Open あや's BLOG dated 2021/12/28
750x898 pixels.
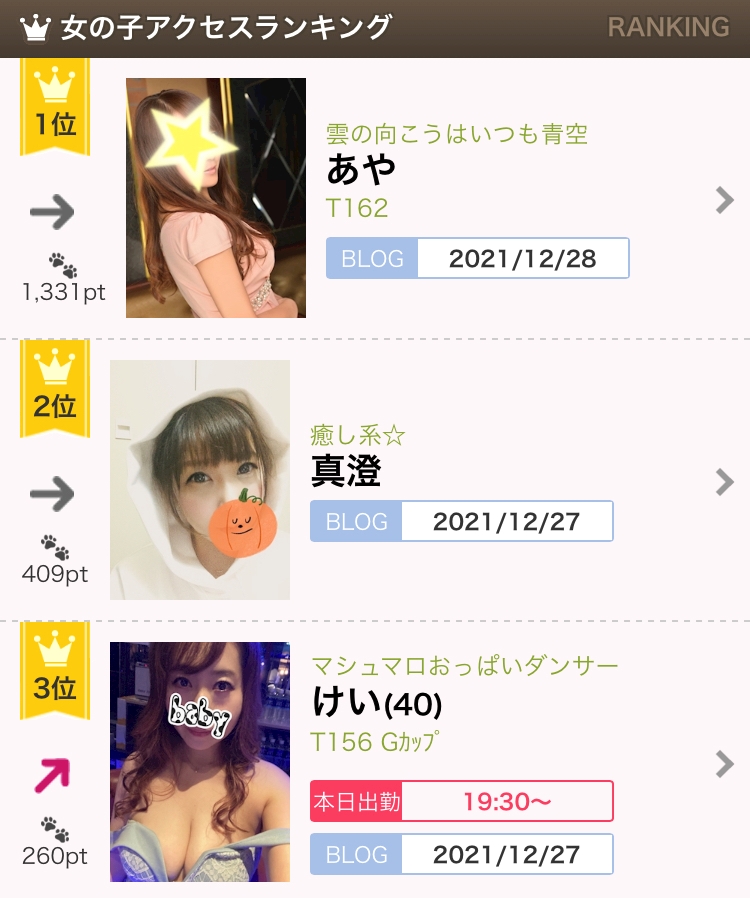(477, 258)
